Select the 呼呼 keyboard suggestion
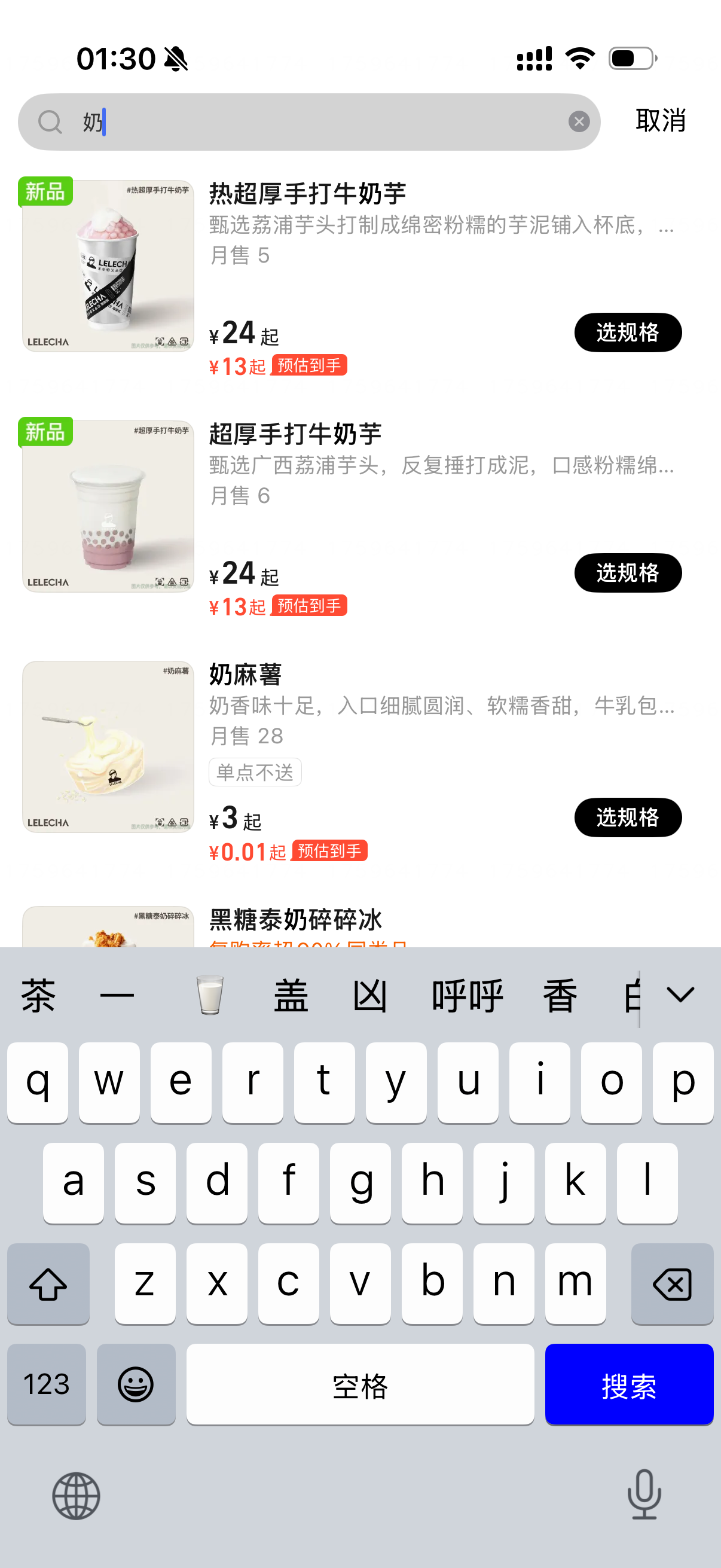Screen dimensions: 721x1568 [468, 996]
